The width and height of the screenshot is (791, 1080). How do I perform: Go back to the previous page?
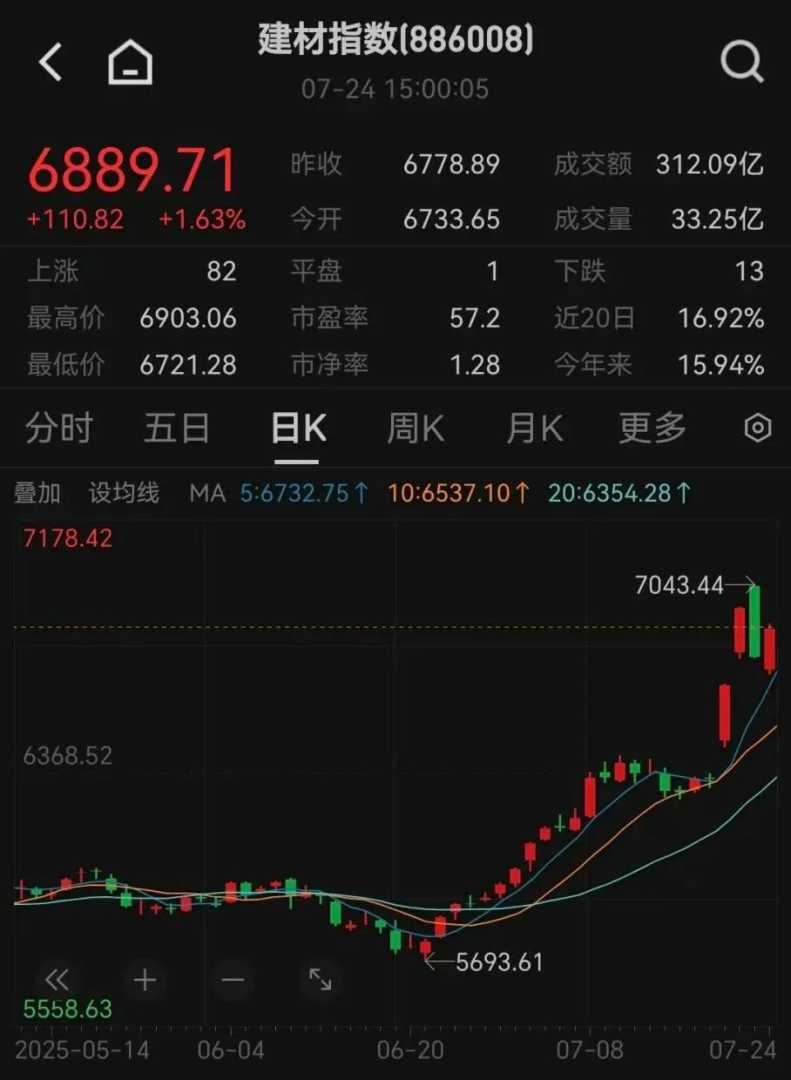pyautogui.click(x=51, y=62)
